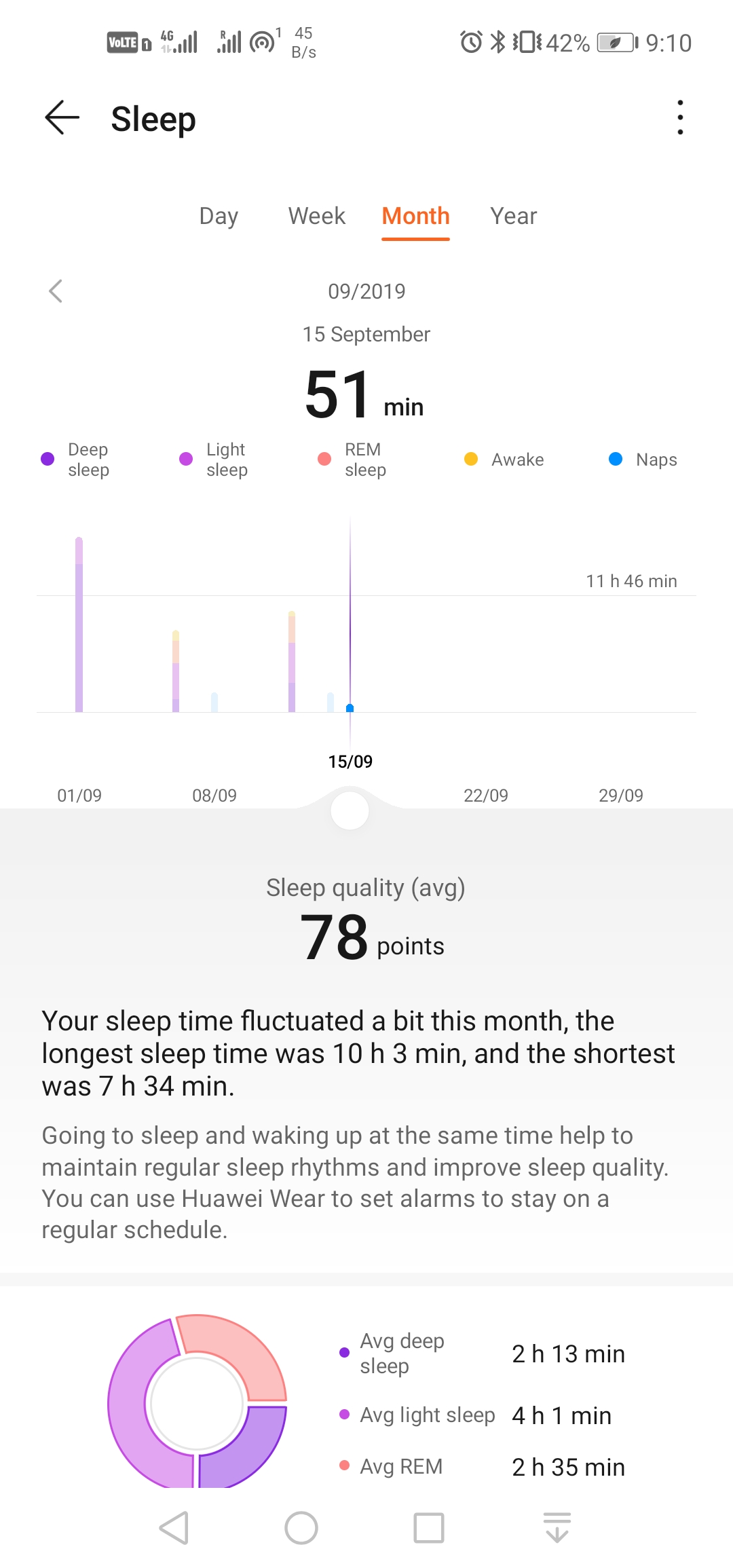Highlight the Avg deep sleep indicator dot
The height and width of the screenshot is (1568, 733).
[x=343, y=1354]
